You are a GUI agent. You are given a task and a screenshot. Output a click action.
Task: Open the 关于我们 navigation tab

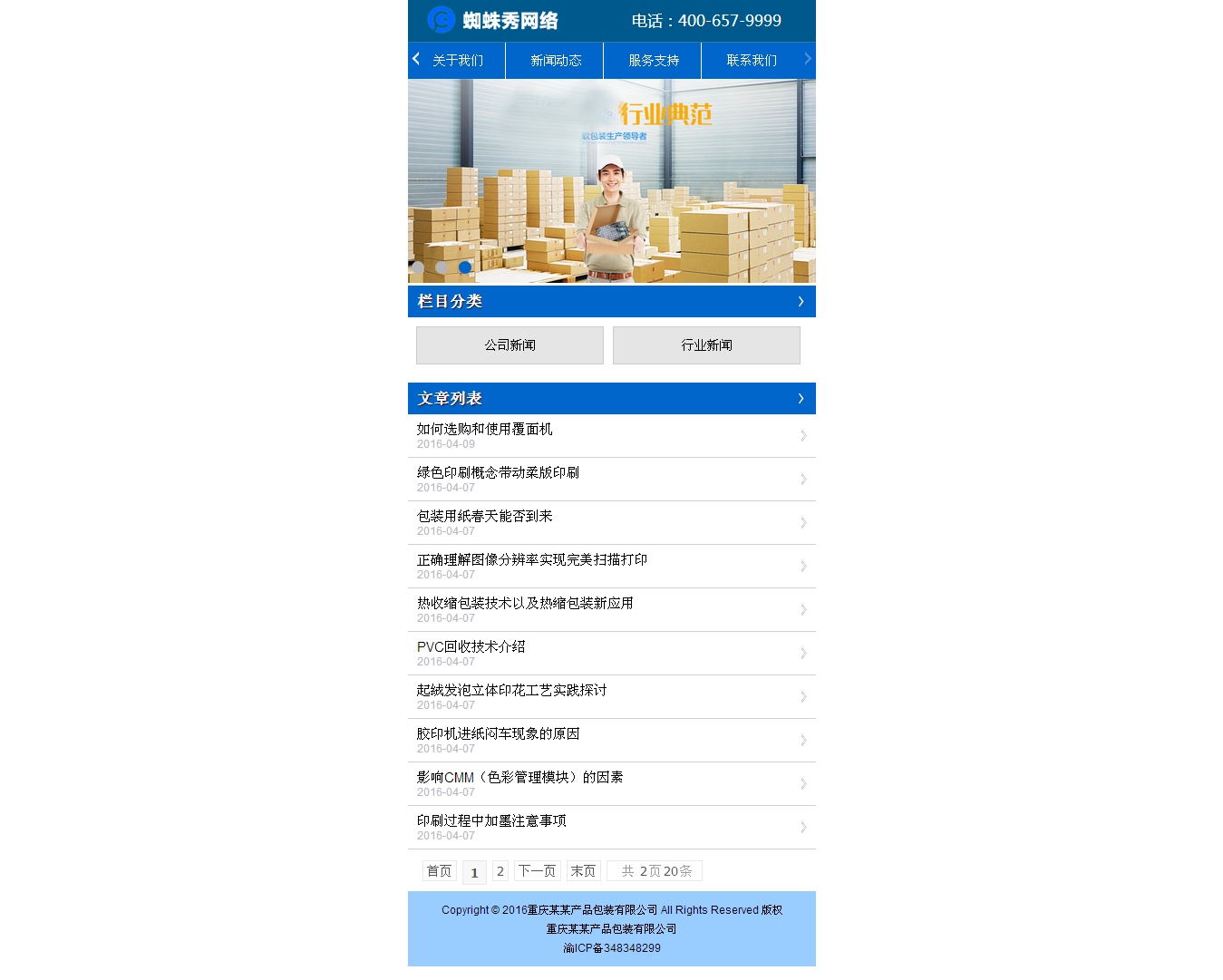click(458, 61)
